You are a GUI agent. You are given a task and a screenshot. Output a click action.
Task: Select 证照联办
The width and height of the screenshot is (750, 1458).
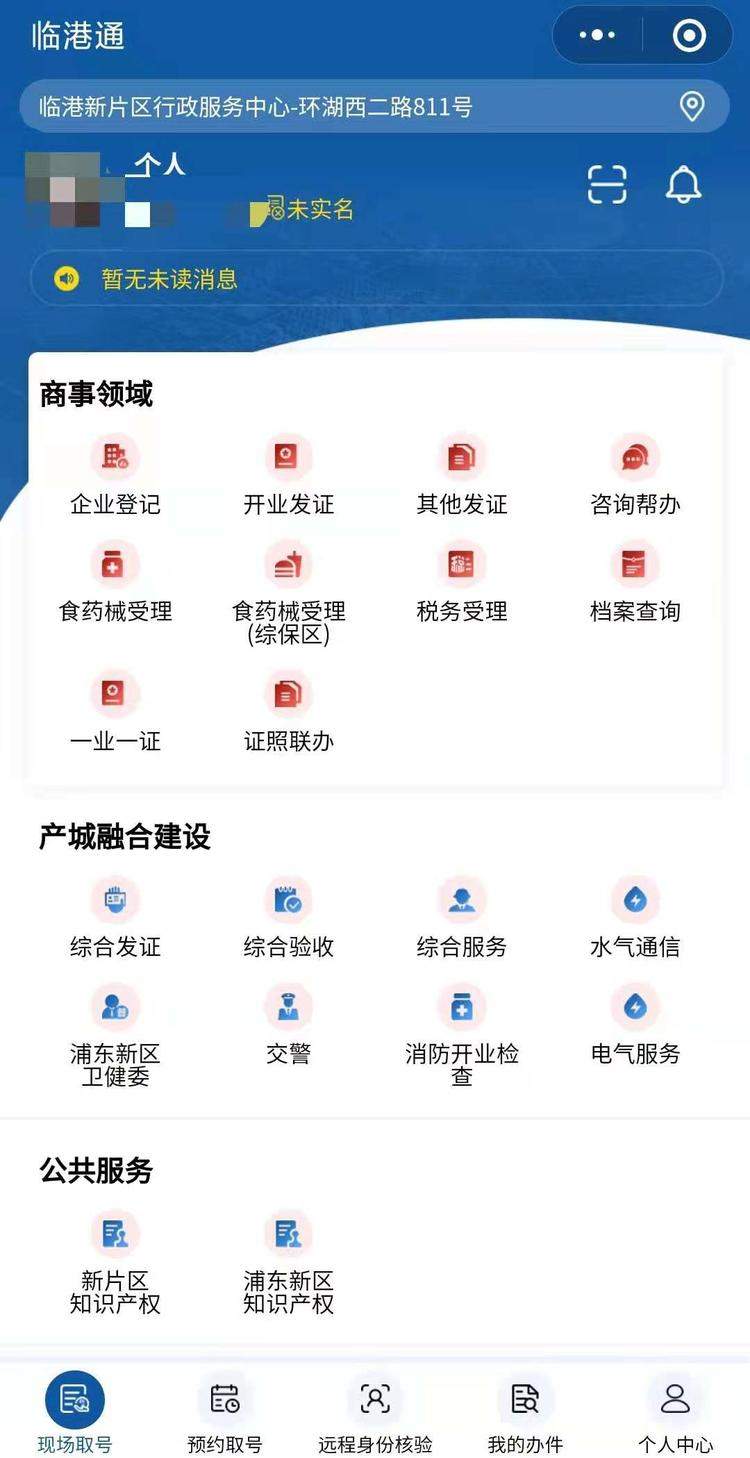coord(288,712)
